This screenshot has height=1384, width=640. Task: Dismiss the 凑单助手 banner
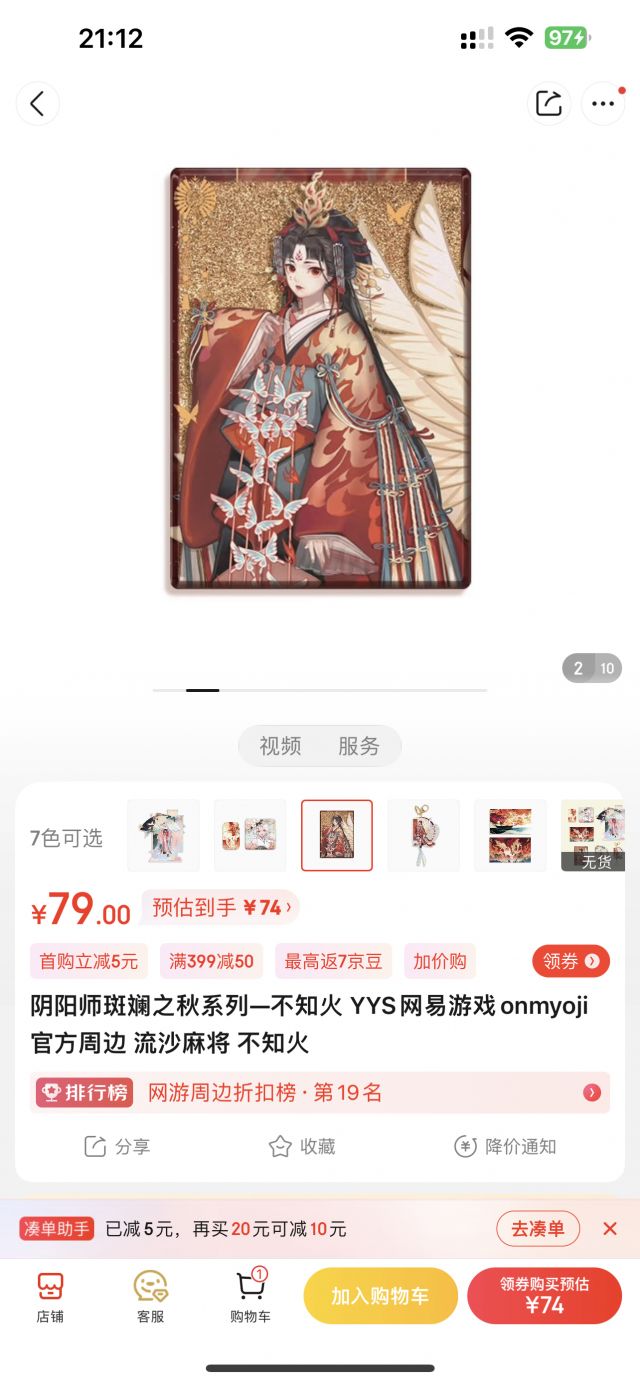coord(610,1229)
